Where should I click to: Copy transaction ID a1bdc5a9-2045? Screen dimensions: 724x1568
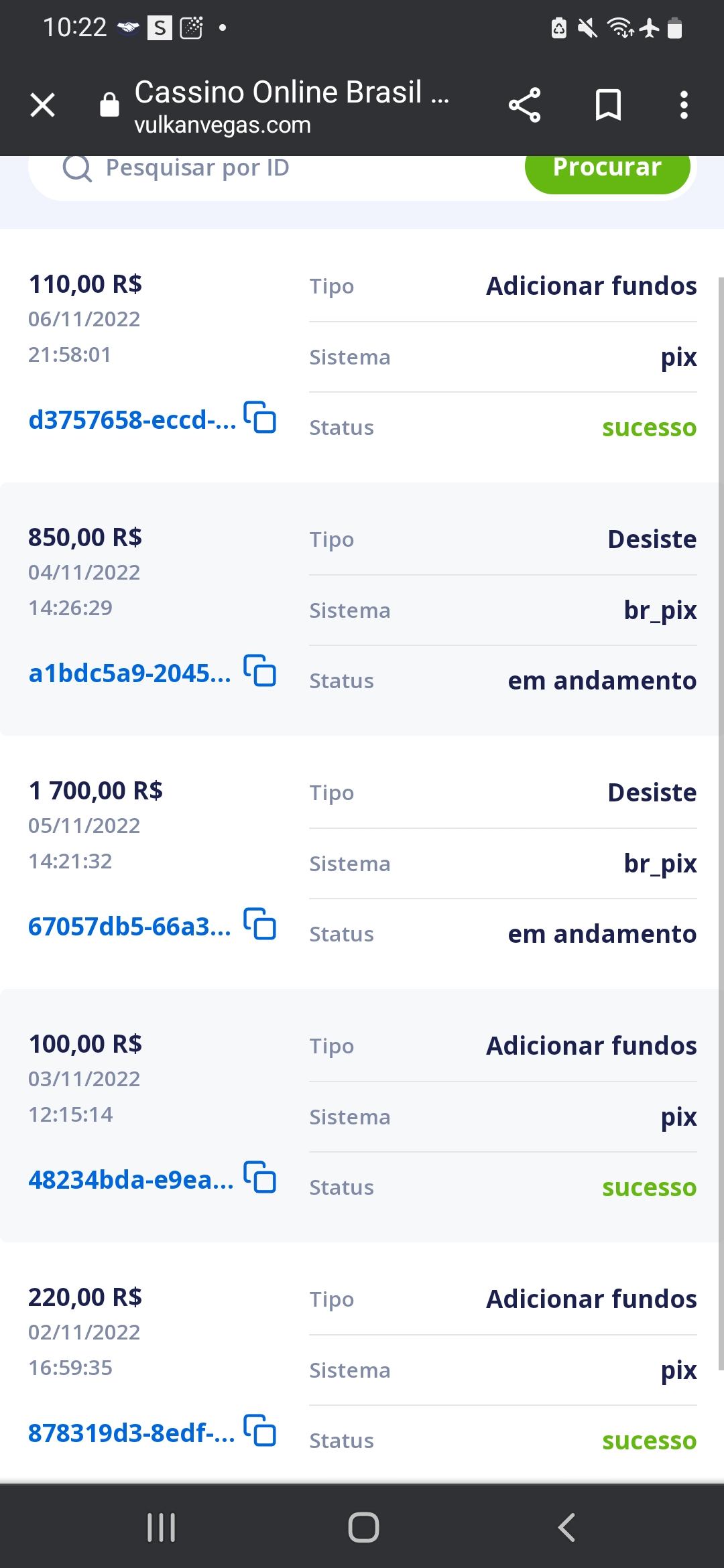click(x=260, y=671)
